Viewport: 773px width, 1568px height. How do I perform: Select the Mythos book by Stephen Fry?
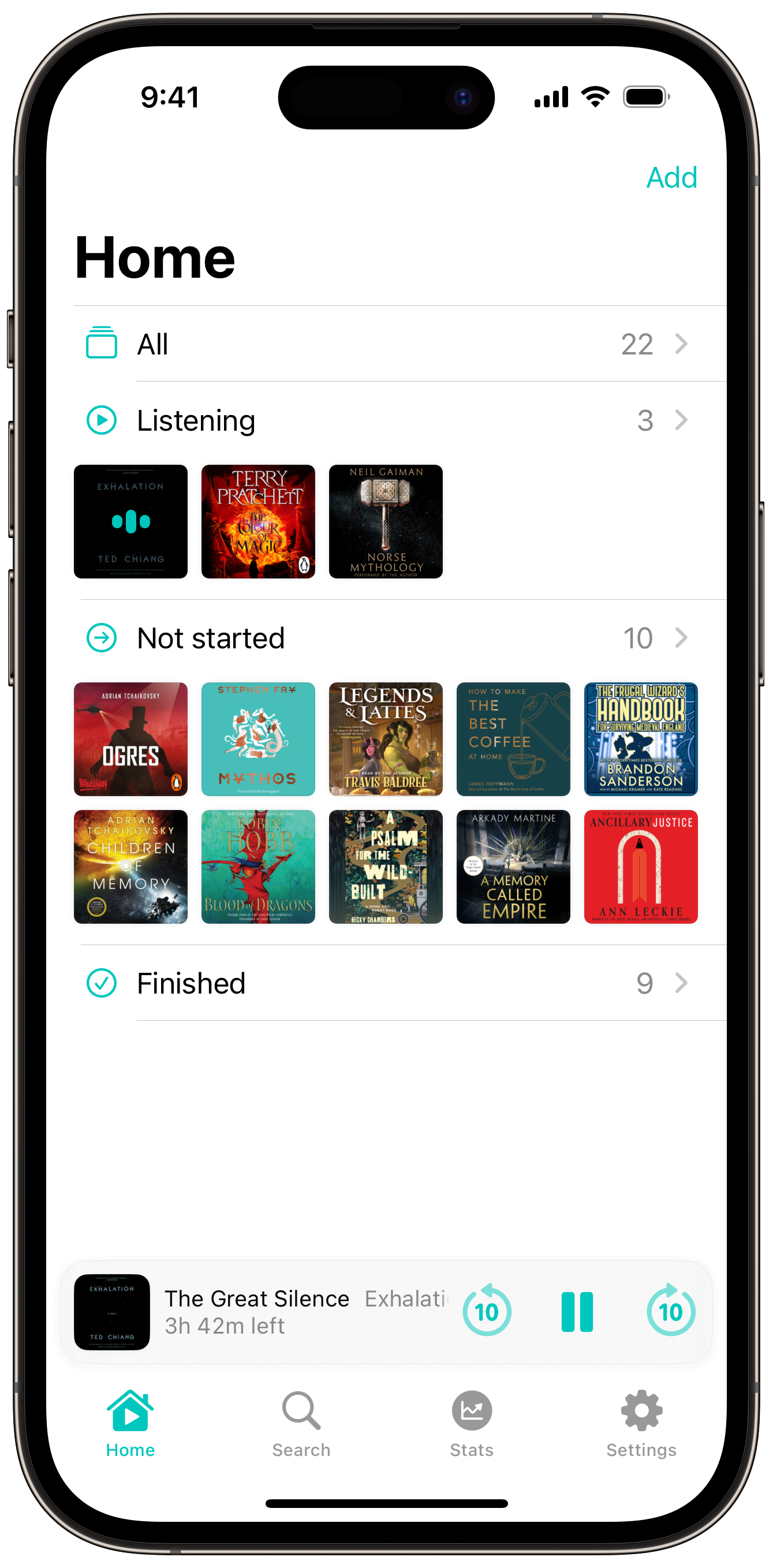click(x=258, y=739)
